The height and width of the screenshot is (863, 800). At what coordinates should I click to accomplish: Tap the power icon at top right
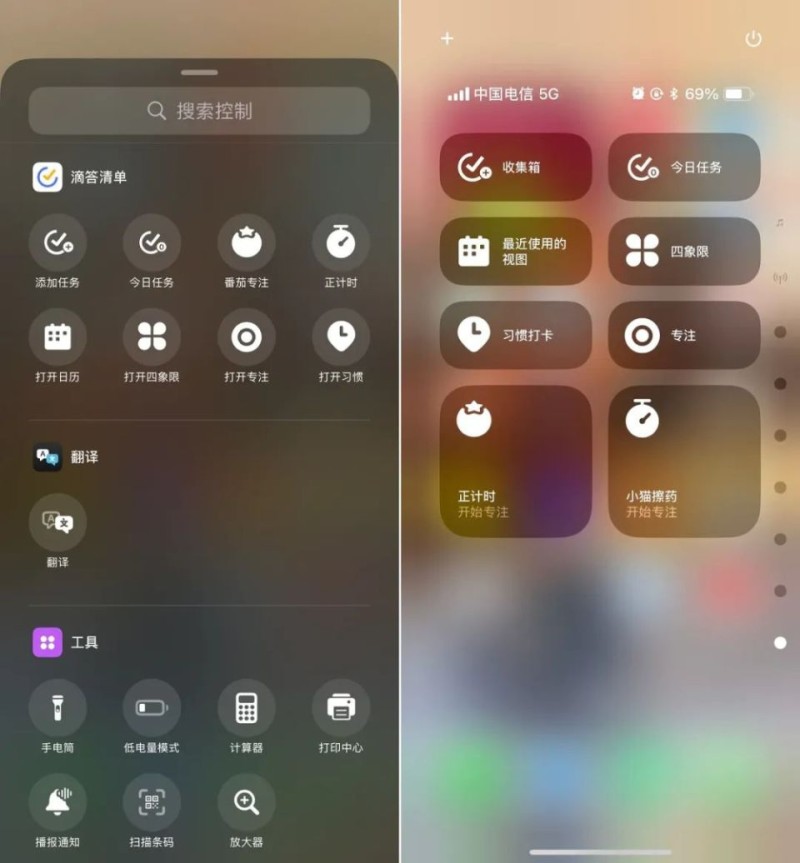click(753, 39)
